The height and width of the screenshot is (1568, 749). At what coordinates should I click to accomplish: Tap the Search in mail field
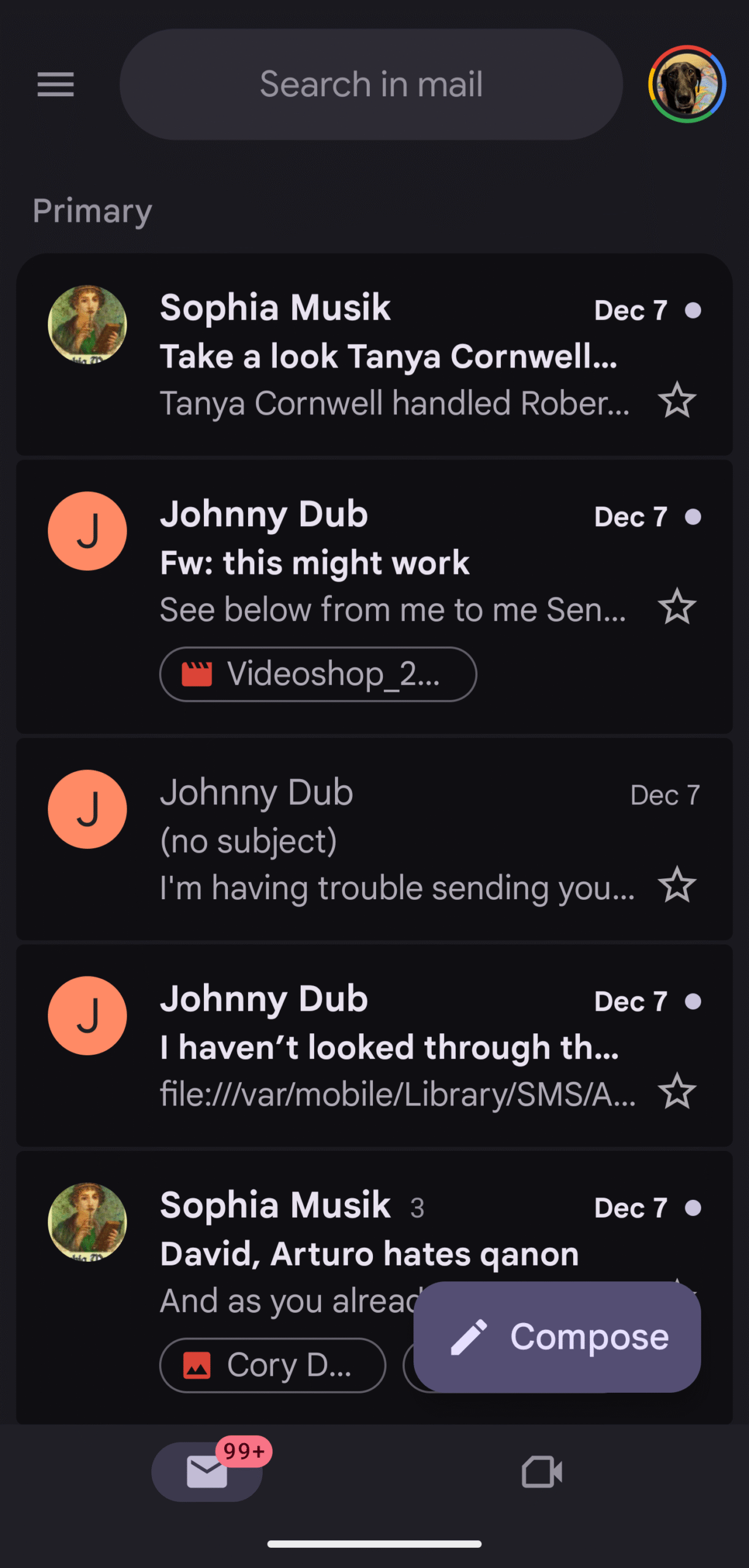[x=371, y=85]
